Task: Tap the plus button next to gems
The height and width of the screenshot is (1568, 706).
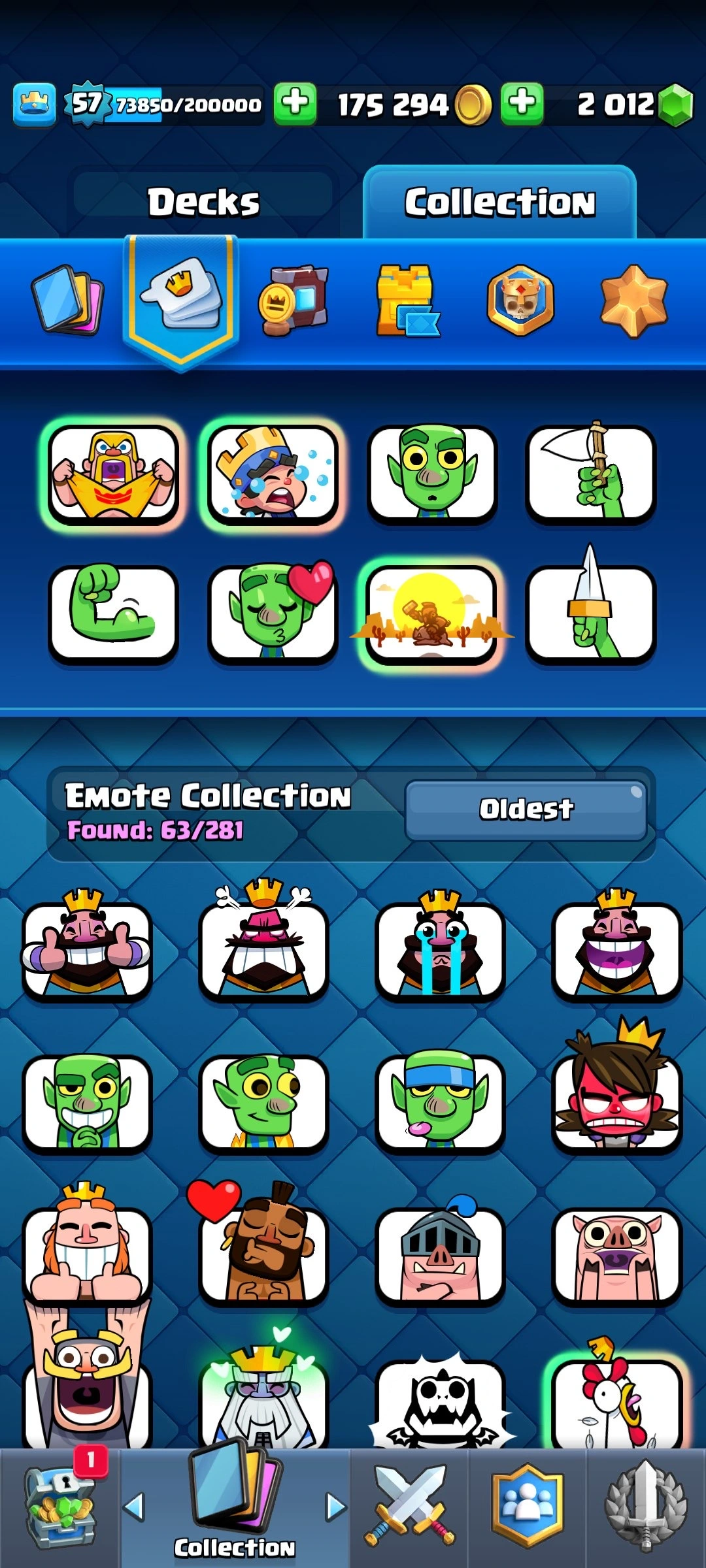Action: pos(522,104)
